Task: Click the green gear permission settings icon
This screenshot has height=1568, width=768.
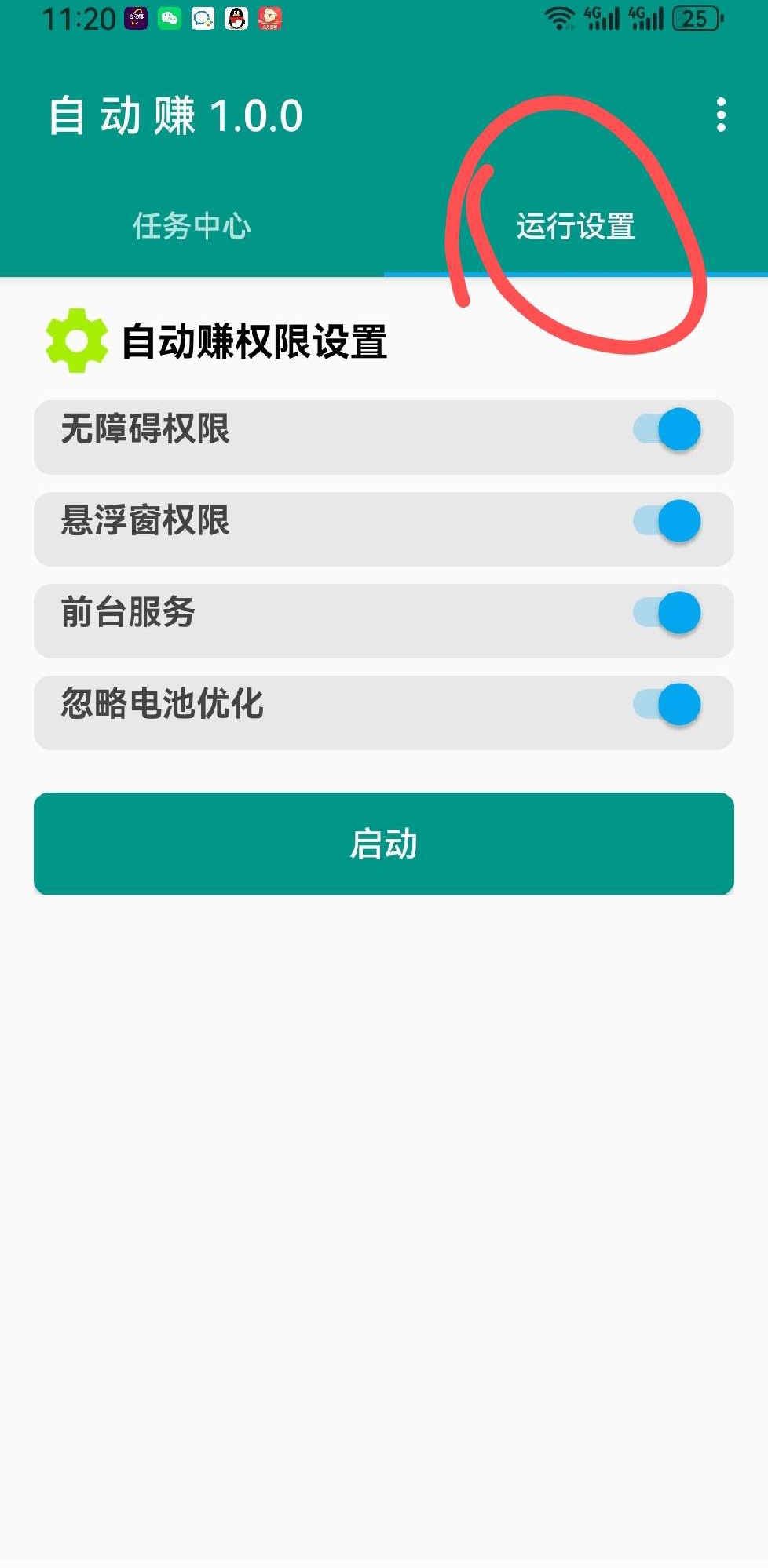Action: coord(75,341)
